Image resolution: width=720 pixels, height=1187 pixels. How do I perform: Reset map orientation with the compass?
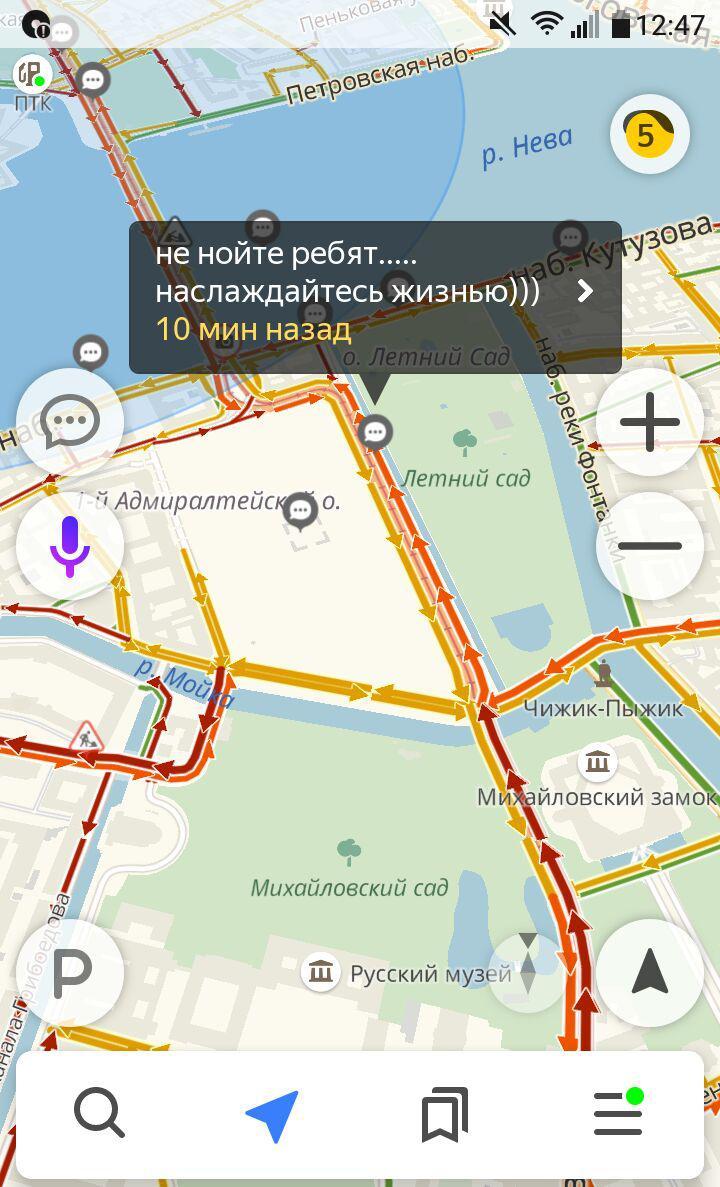528,964
